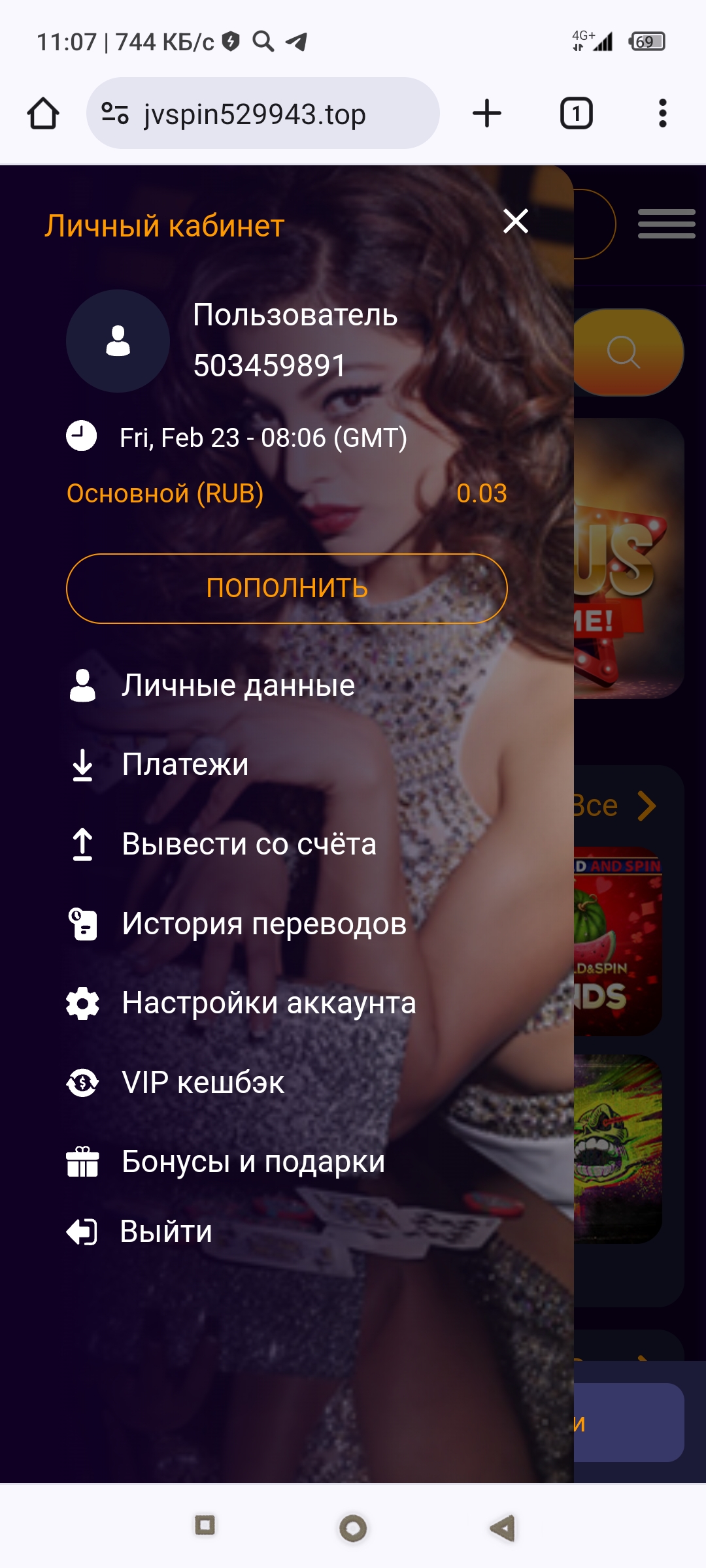Go back with the system back button
Screen dimensions: 706x1568
(x=503, y=1527)
